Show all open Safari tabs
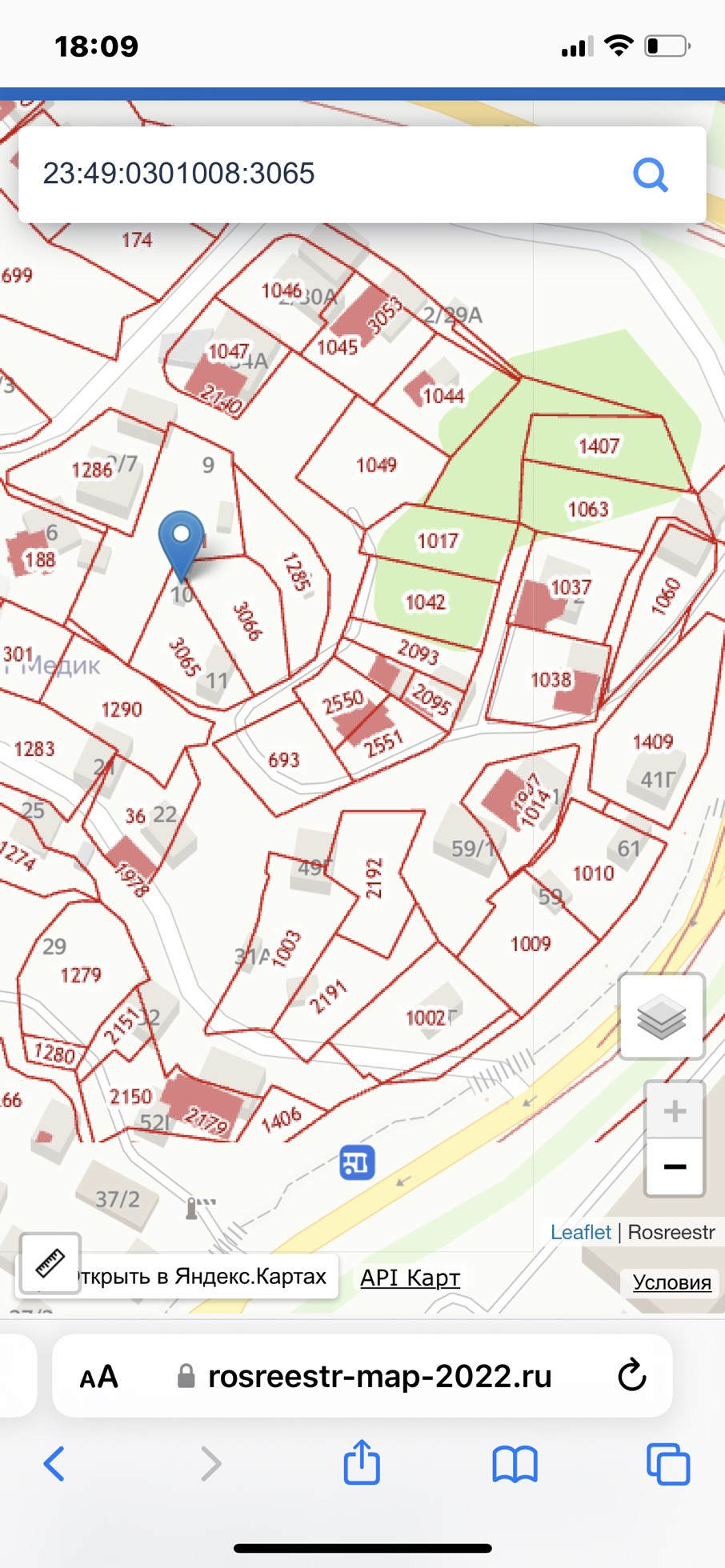 (x=667, y=1464)
